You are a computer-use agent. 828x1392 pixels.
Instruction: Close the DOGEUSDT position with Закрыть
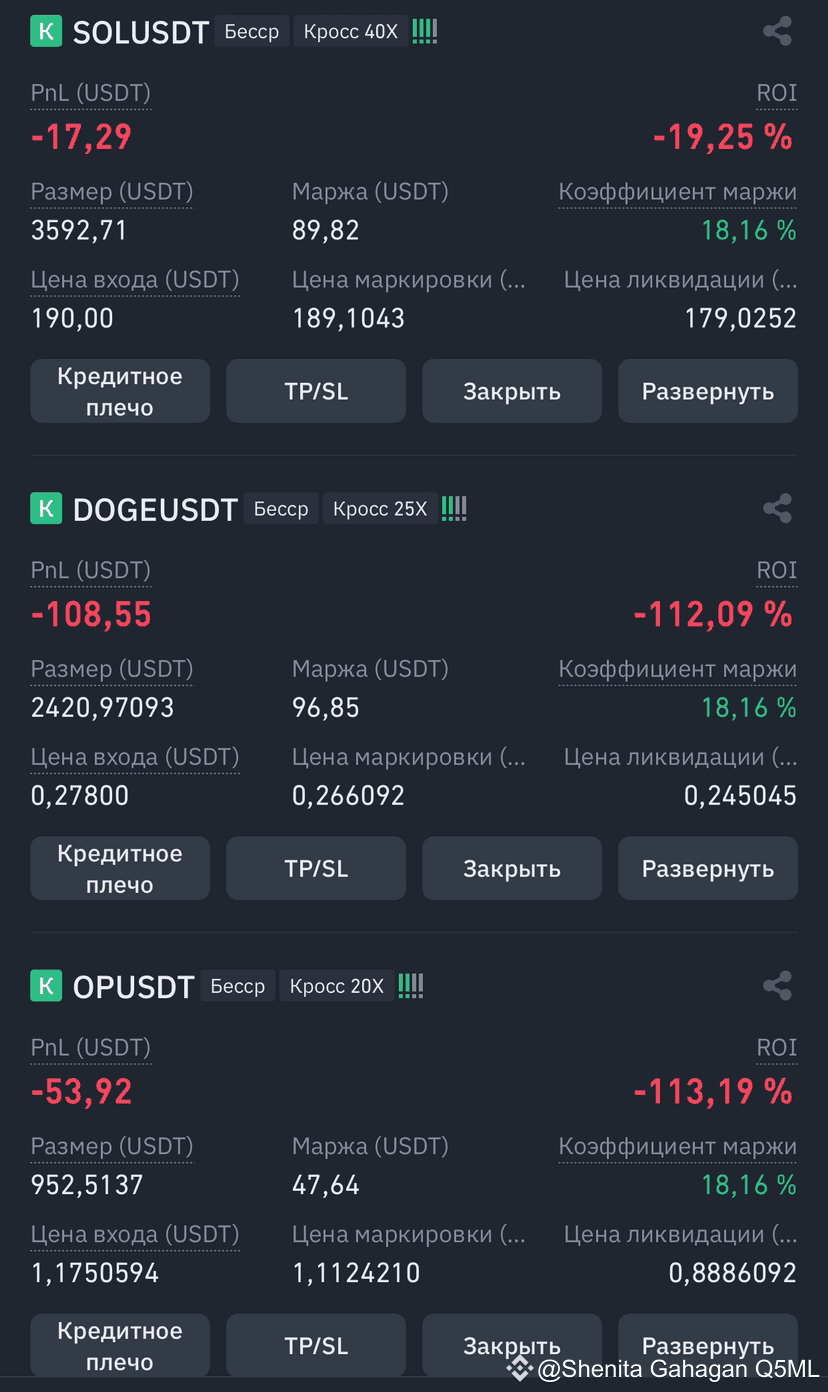(511, 868)
